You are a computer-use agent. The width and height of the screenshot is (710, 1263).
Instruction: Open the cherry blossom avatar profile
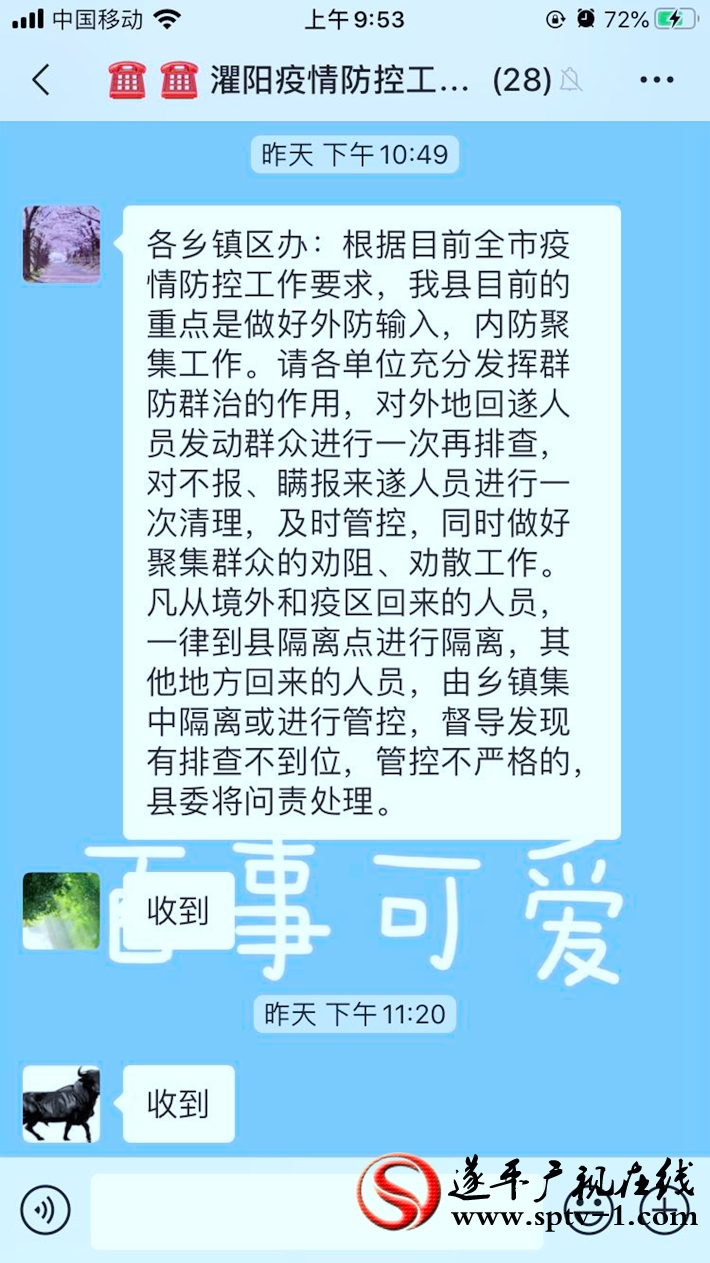[62, 245]
